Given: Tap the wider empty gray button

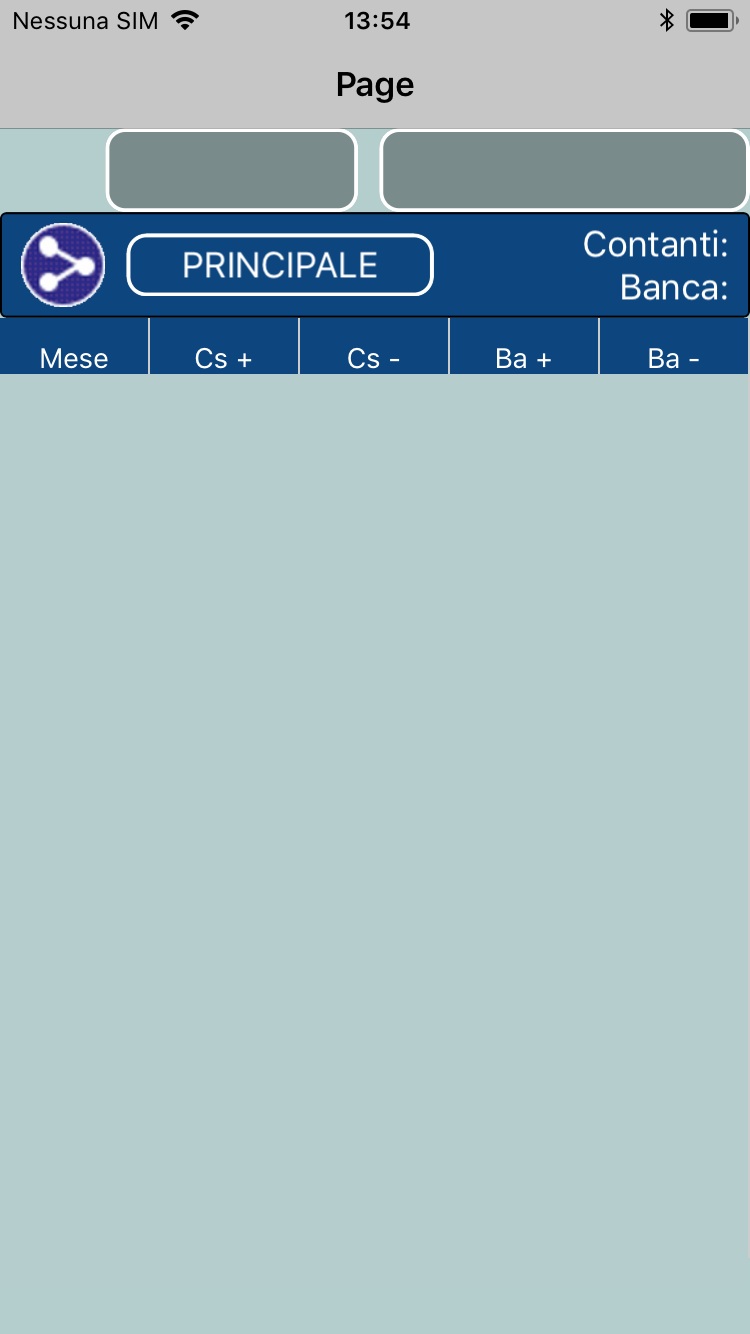Looking at the screenshot, I should [564, 170].
